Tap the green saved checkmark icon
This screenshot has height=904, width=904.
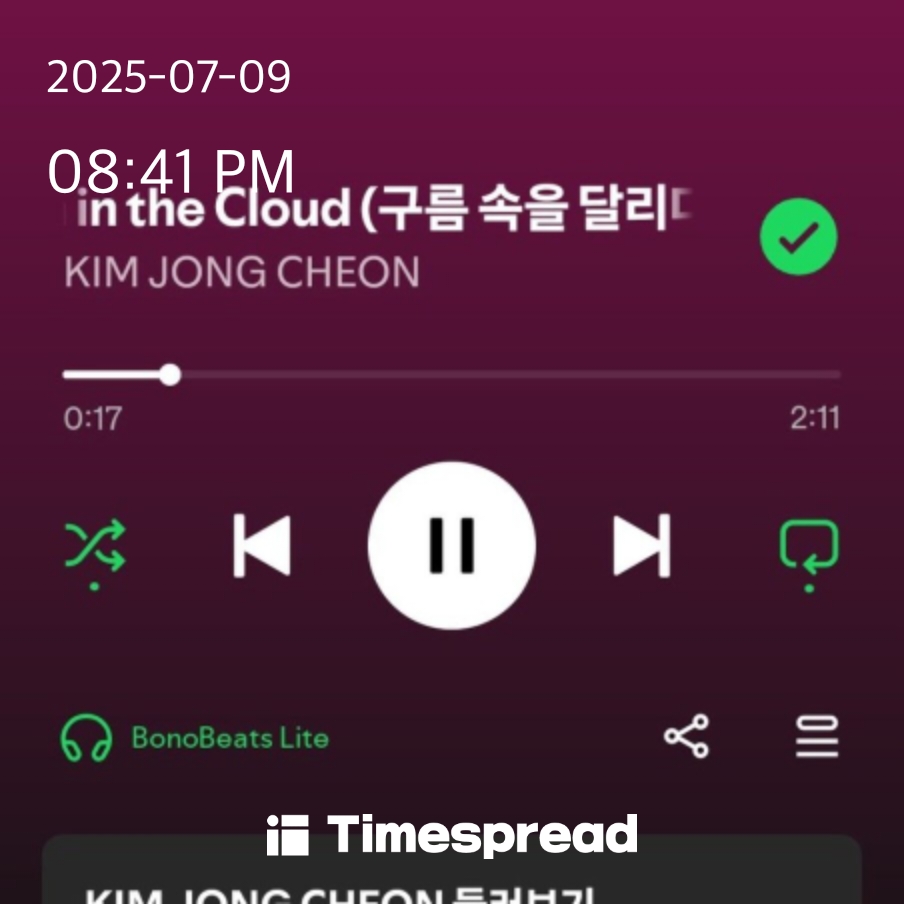(x=798, y=237)
